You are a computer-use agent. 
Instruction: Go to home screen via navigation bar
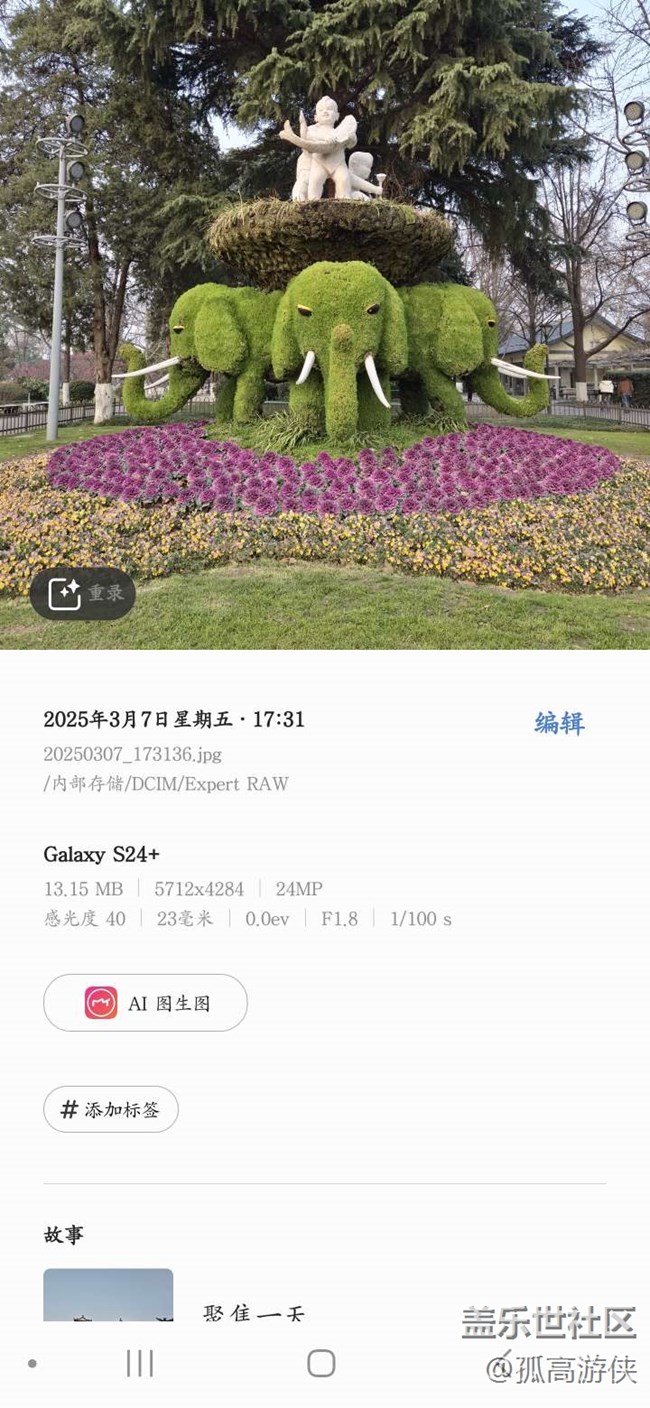pos(321,1363)
